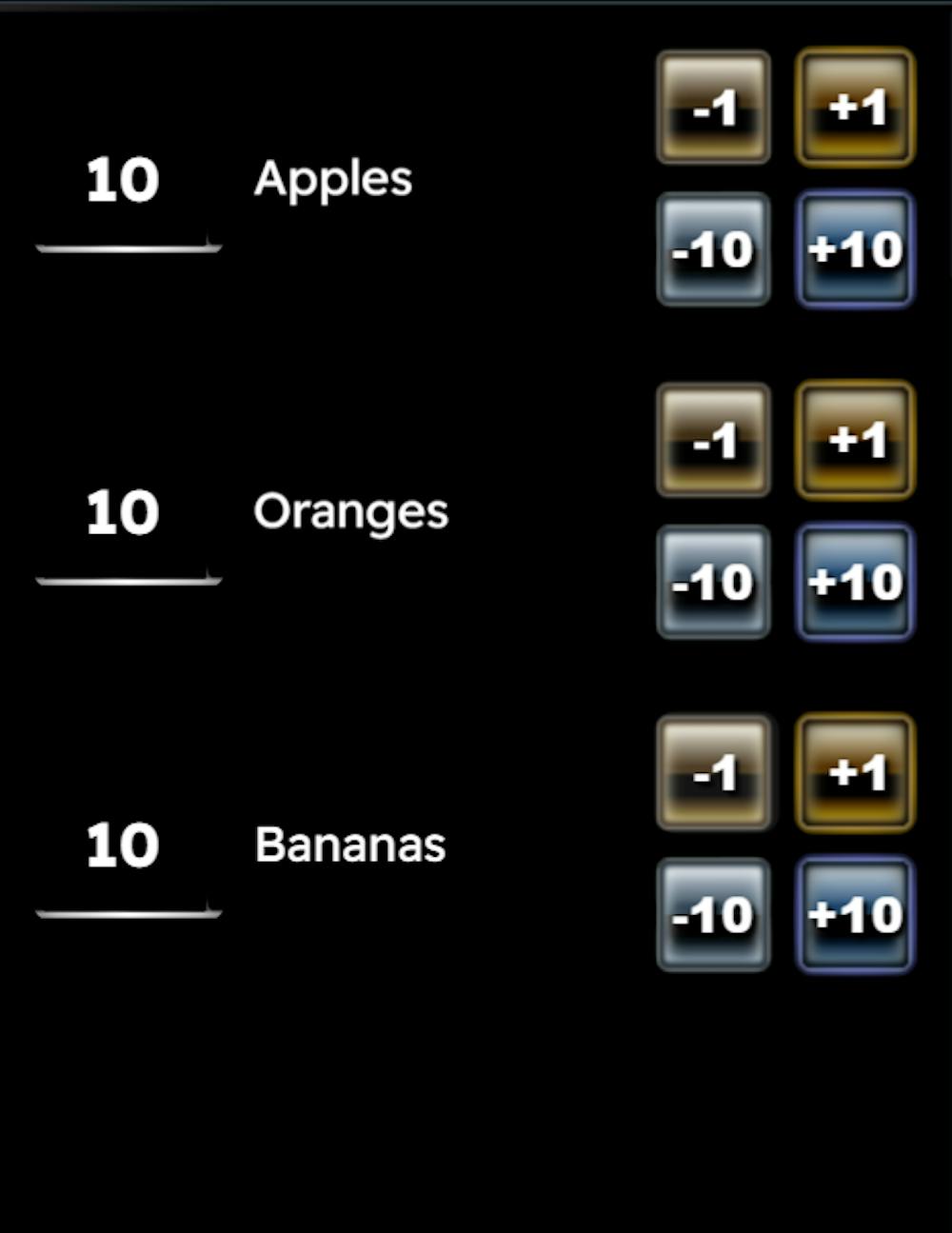
Task: Add 10 to Oranges
Action: tap(855, 582)
